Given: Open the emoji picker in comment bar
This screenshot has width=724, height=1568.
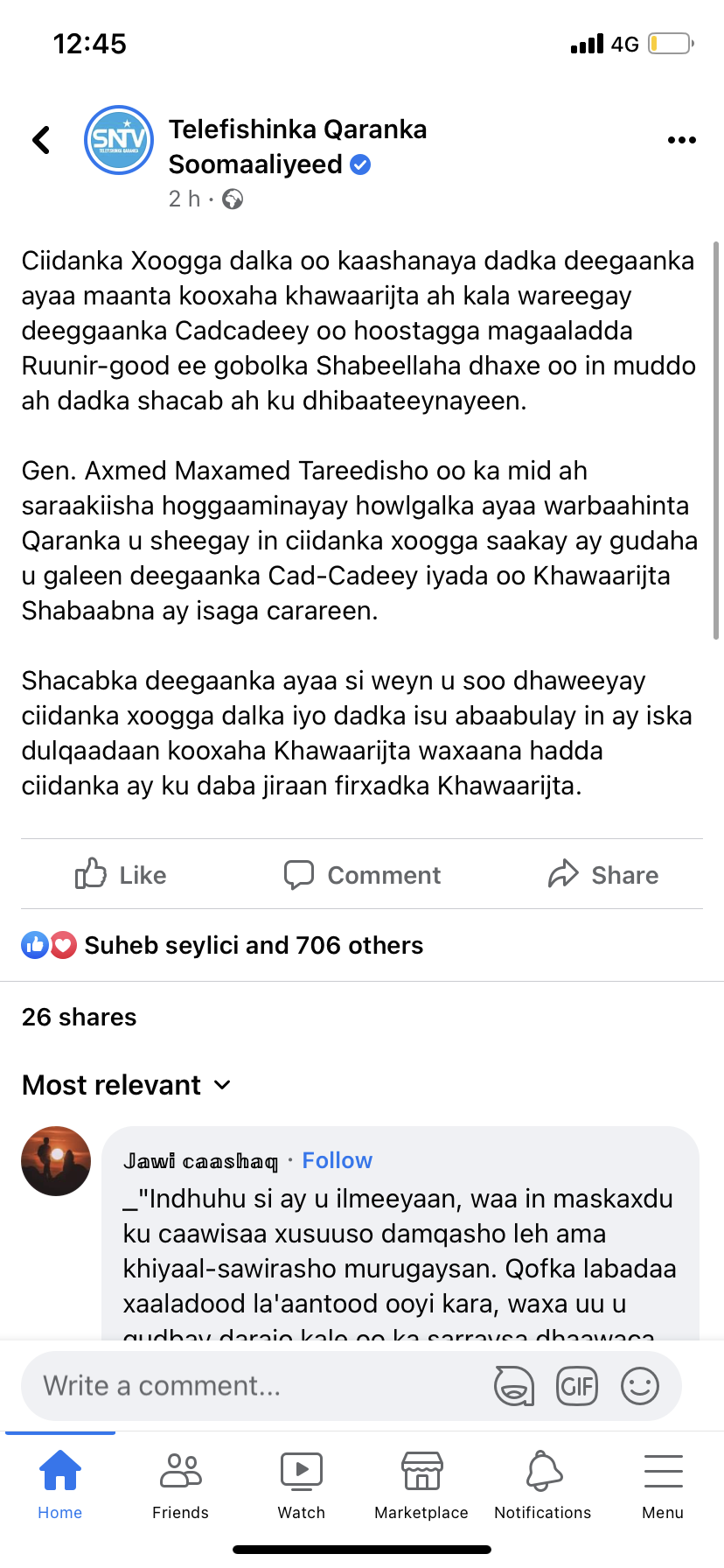Looking at the screenshot, I should tap(640, 1386).
